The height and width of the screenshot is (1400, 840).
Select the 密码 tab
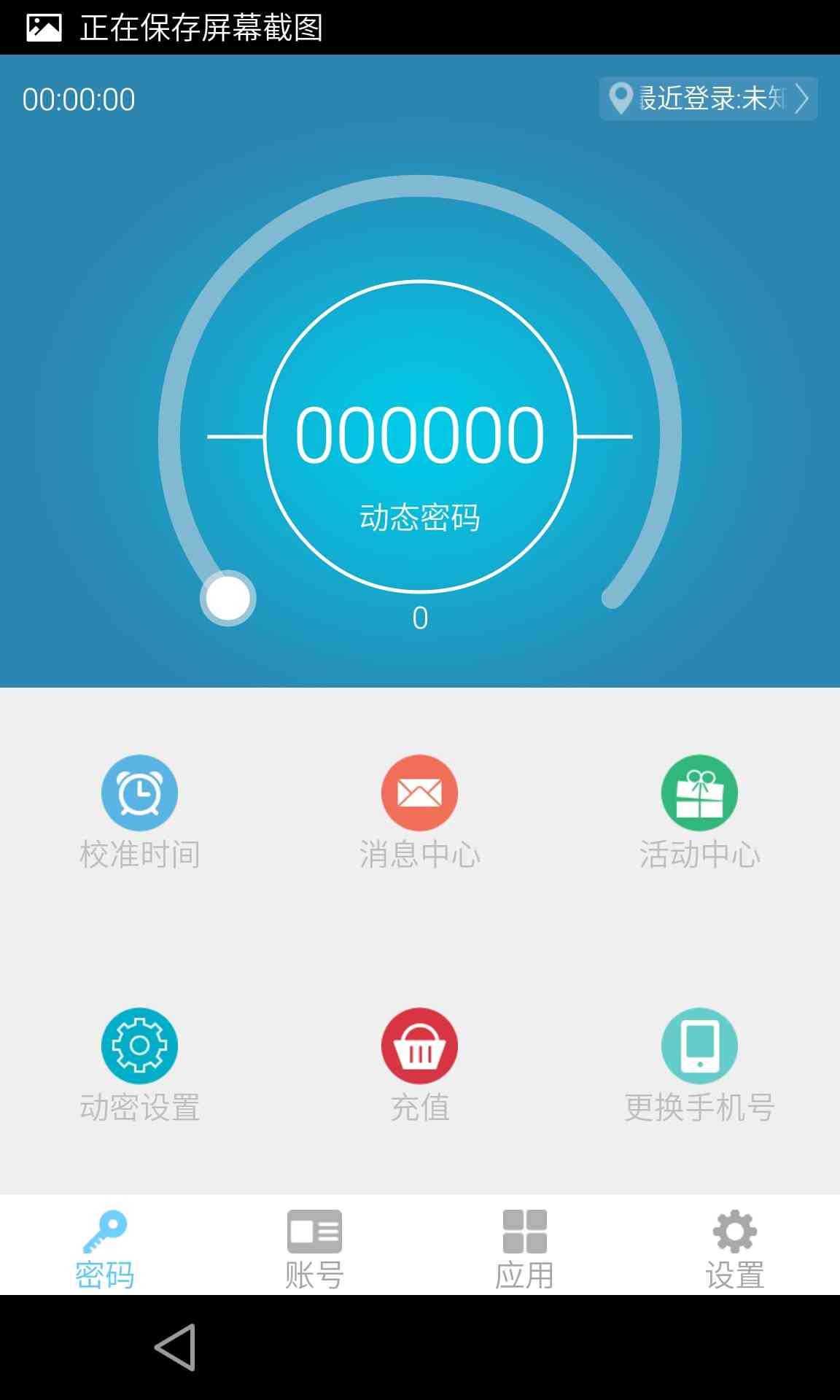coord(105,1248)
